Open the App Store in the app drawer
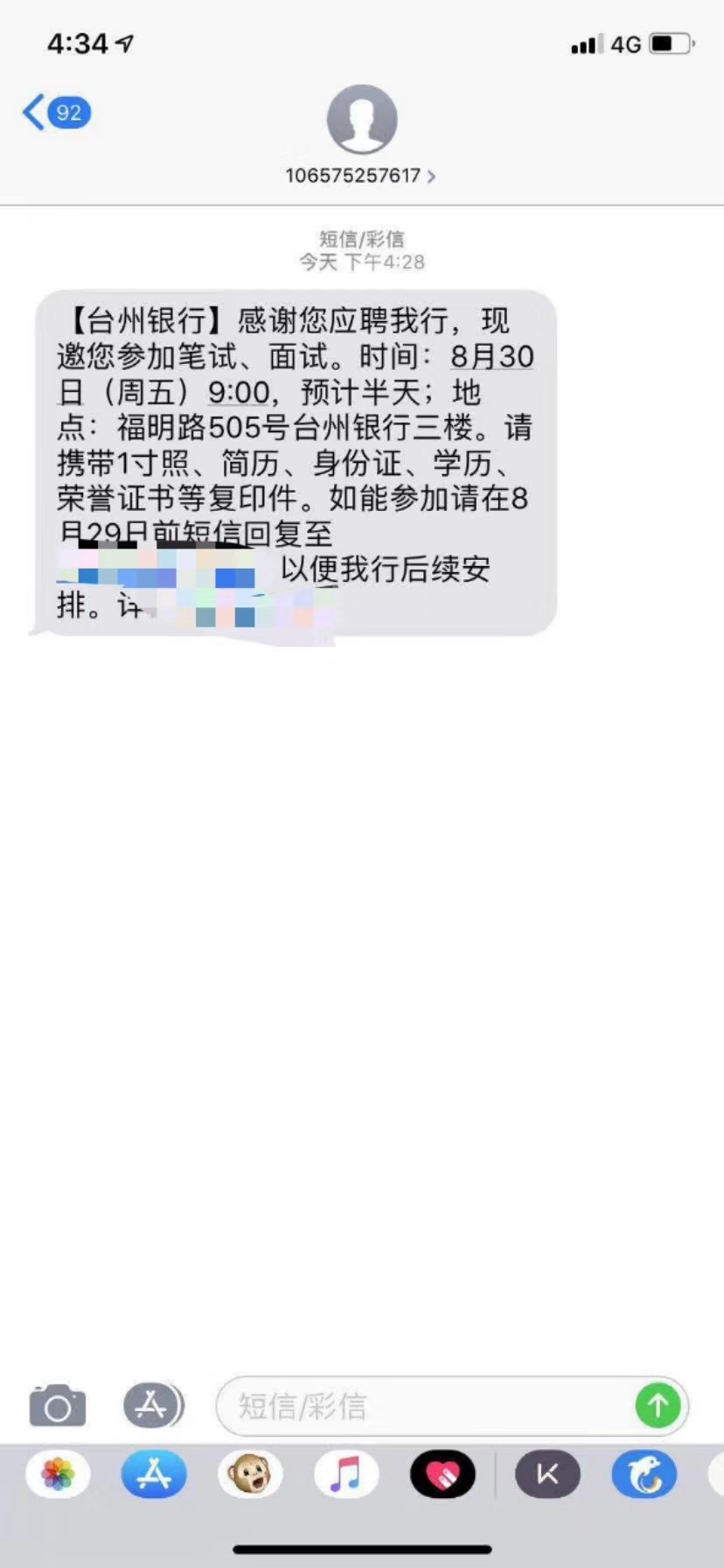 [154, 1474]
